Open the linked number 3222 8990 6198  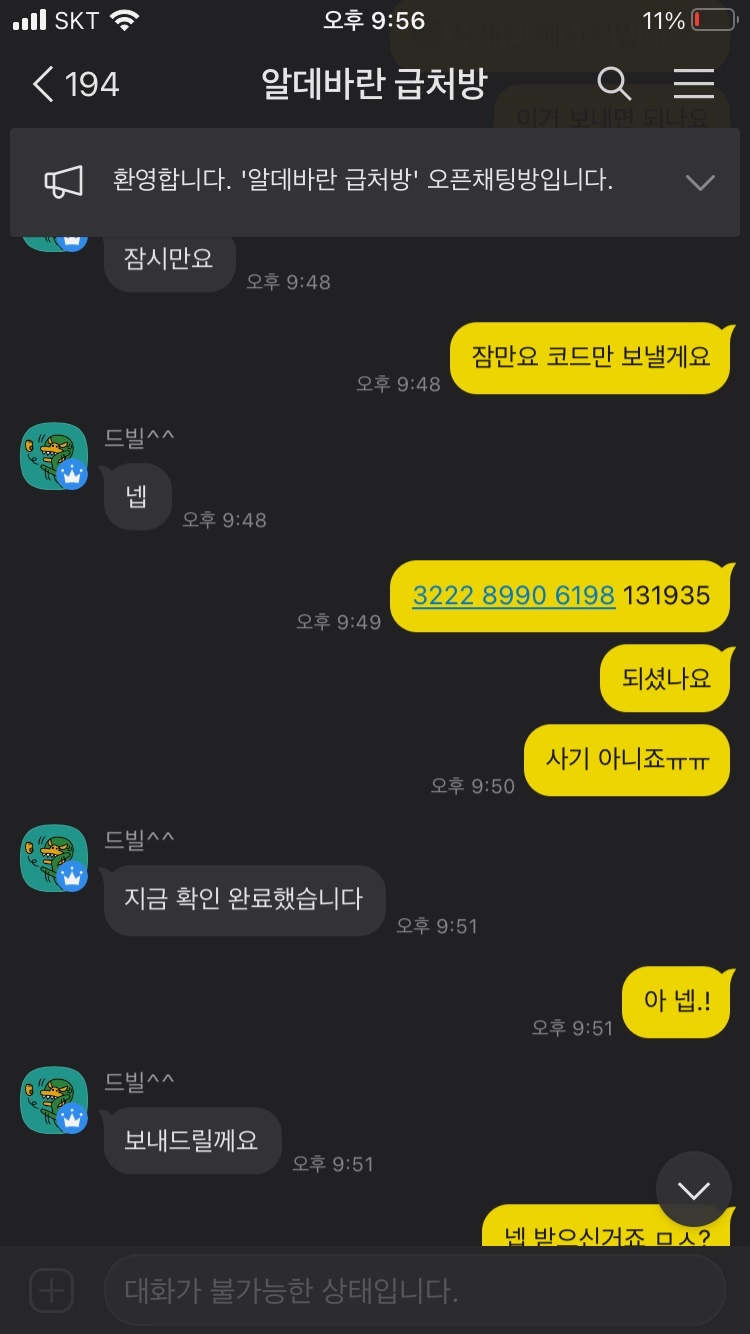click(x=513, y=596)
